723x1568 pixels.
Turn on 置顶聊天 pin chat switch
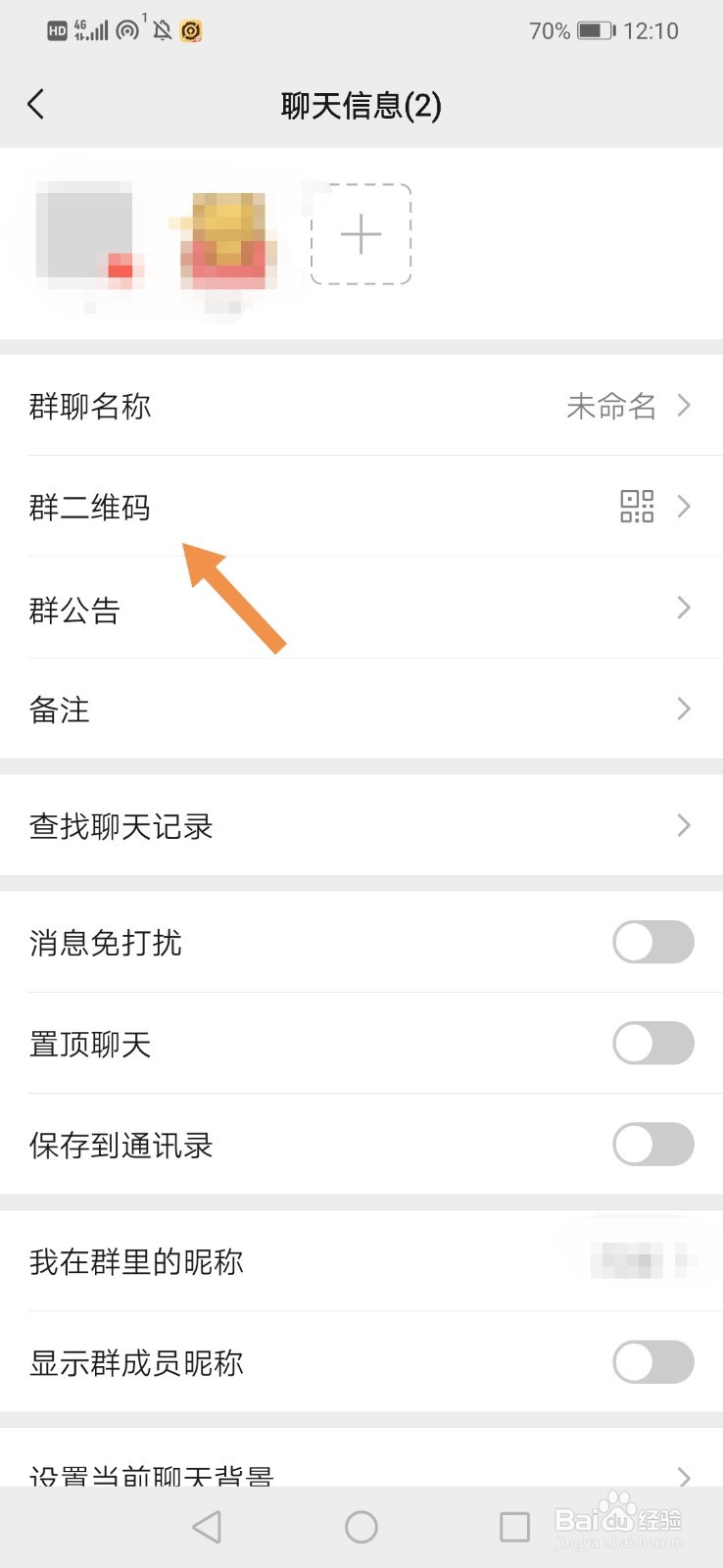652,1043
